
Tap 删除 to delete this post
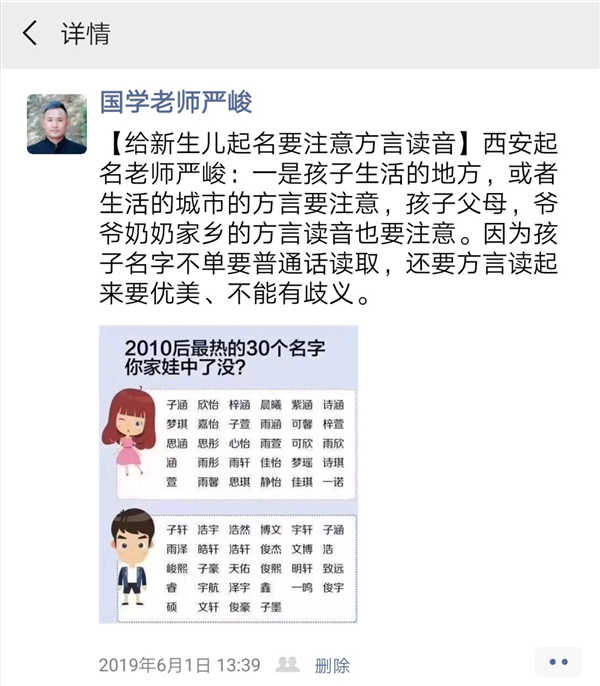(332, 665)
